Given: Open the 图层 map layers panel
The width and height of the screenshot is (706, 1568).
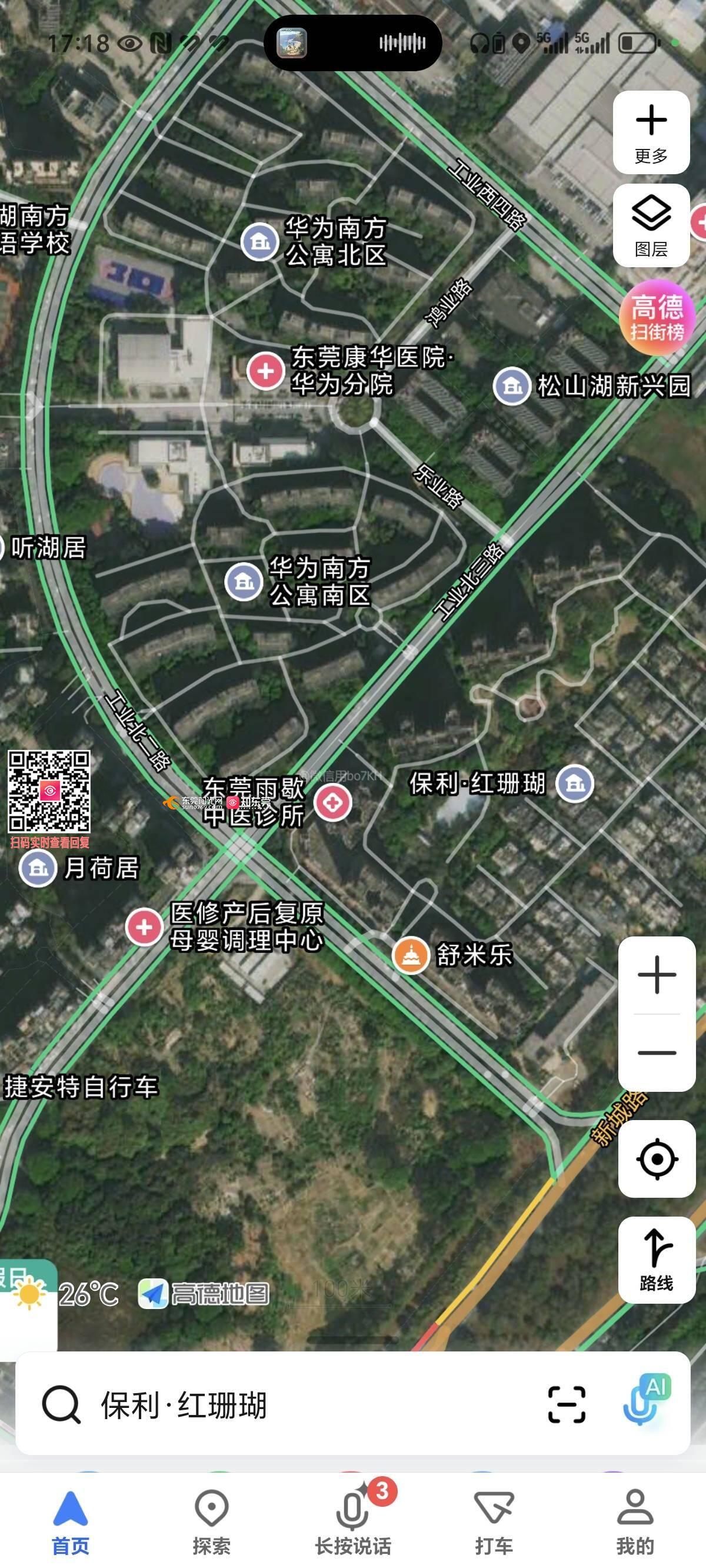Looking at the screenshot, I should point(651,225).
